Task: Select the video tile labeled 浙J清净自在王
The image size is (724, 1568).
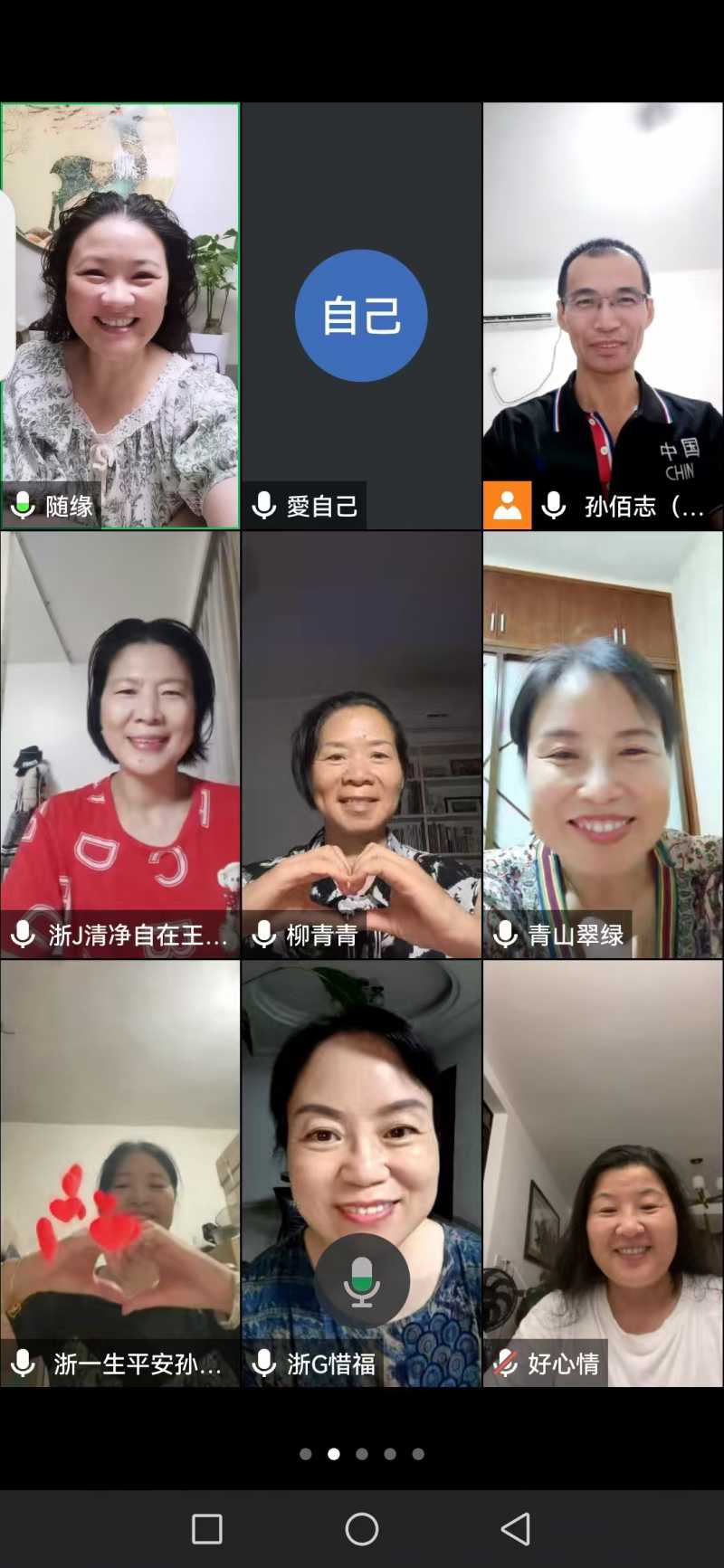Action: coord(120,744)
